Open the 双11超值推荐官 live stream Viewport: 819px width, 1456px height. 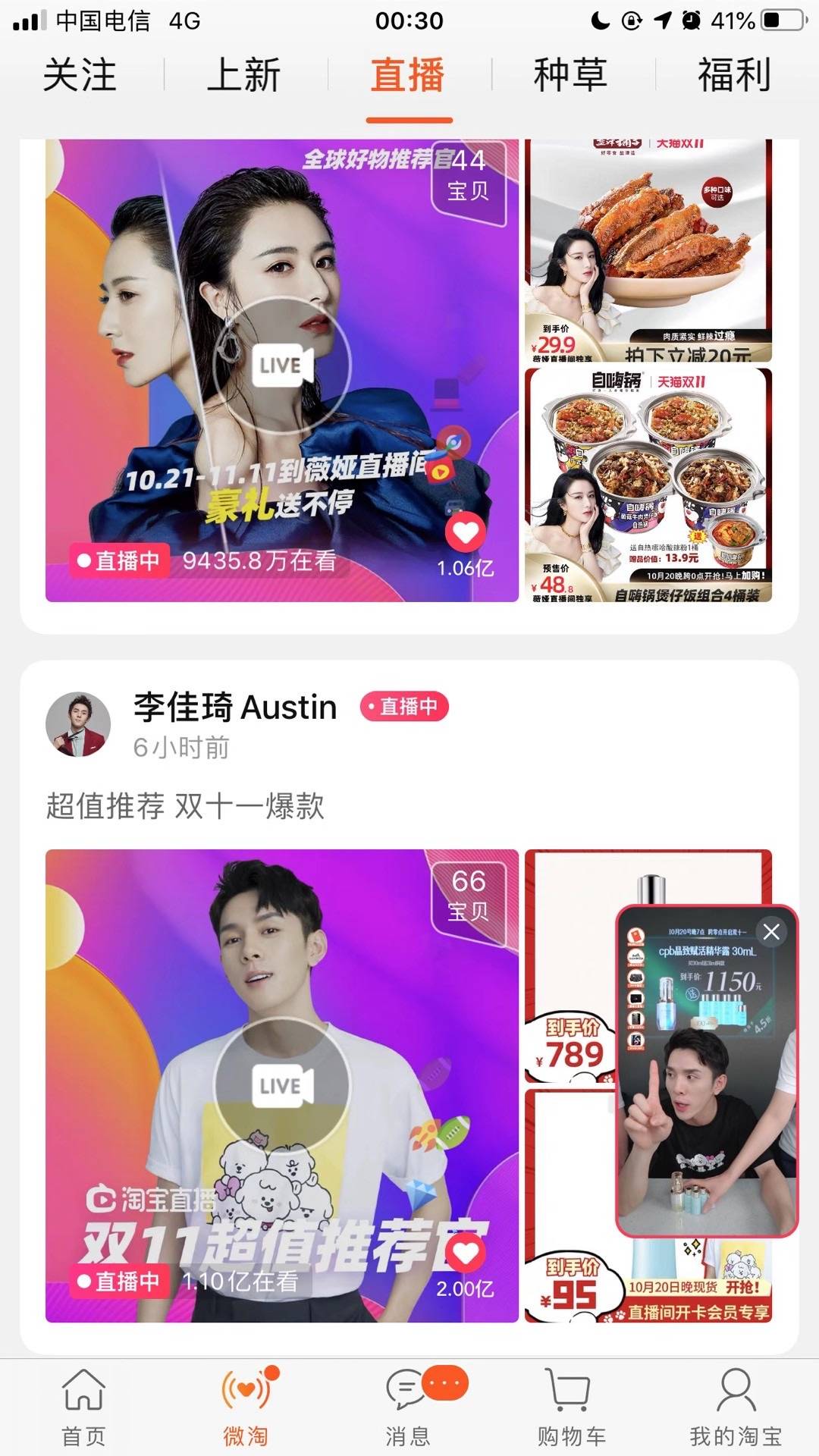281,1086
